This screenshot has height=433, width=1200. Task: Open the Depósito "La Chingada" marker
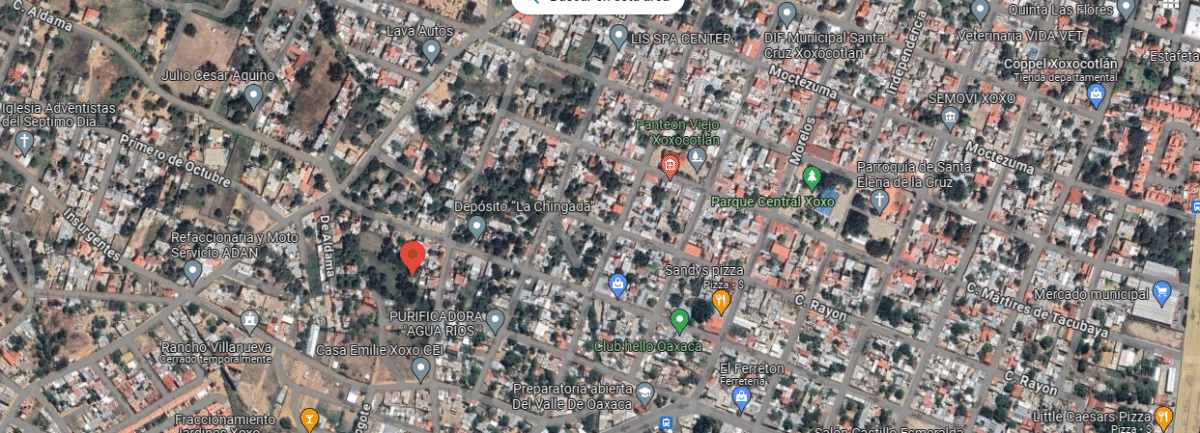pos(477,227)
